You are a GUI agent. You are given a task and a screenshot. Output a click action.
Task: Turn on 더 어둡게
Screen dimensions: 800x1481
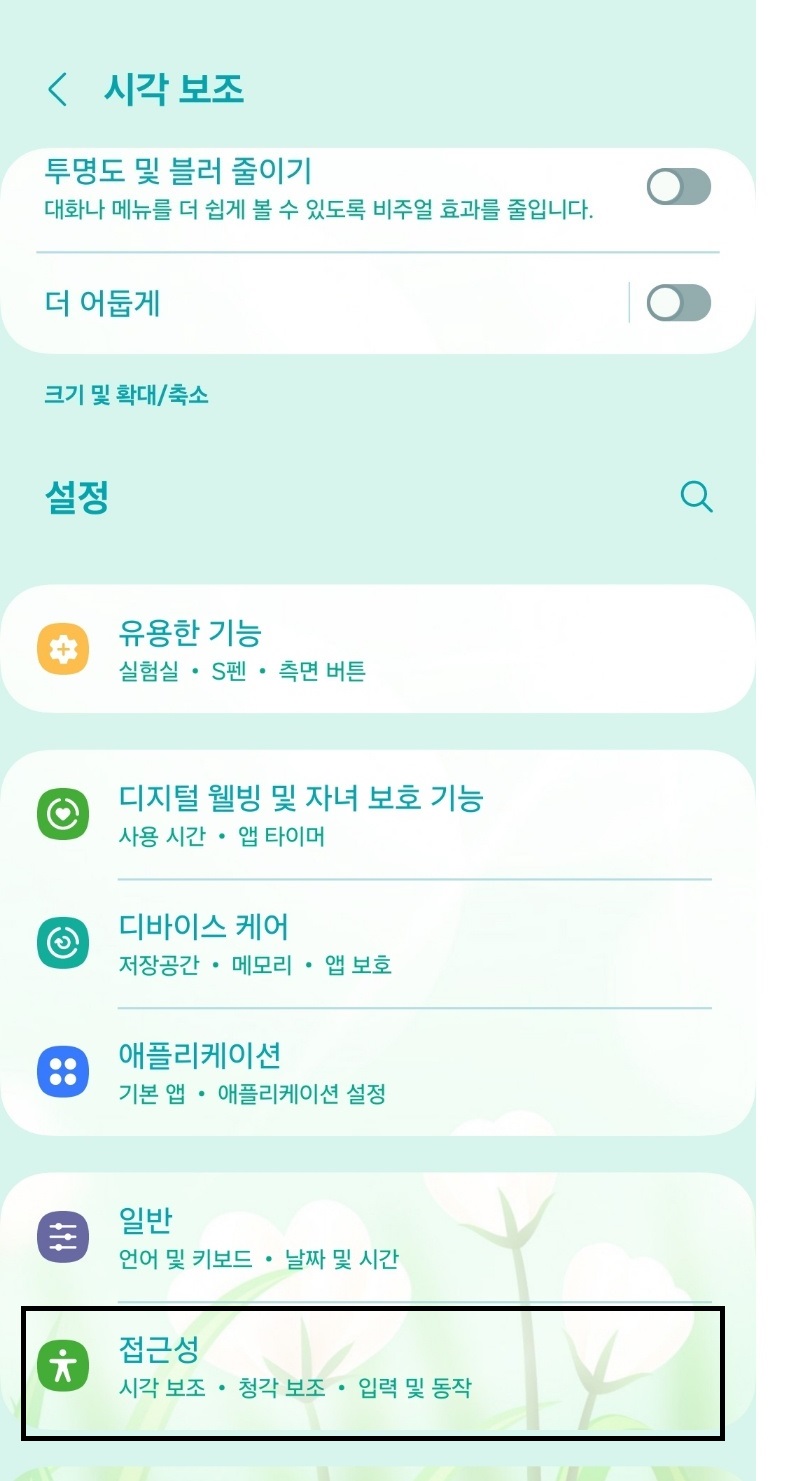coord(678,304)
